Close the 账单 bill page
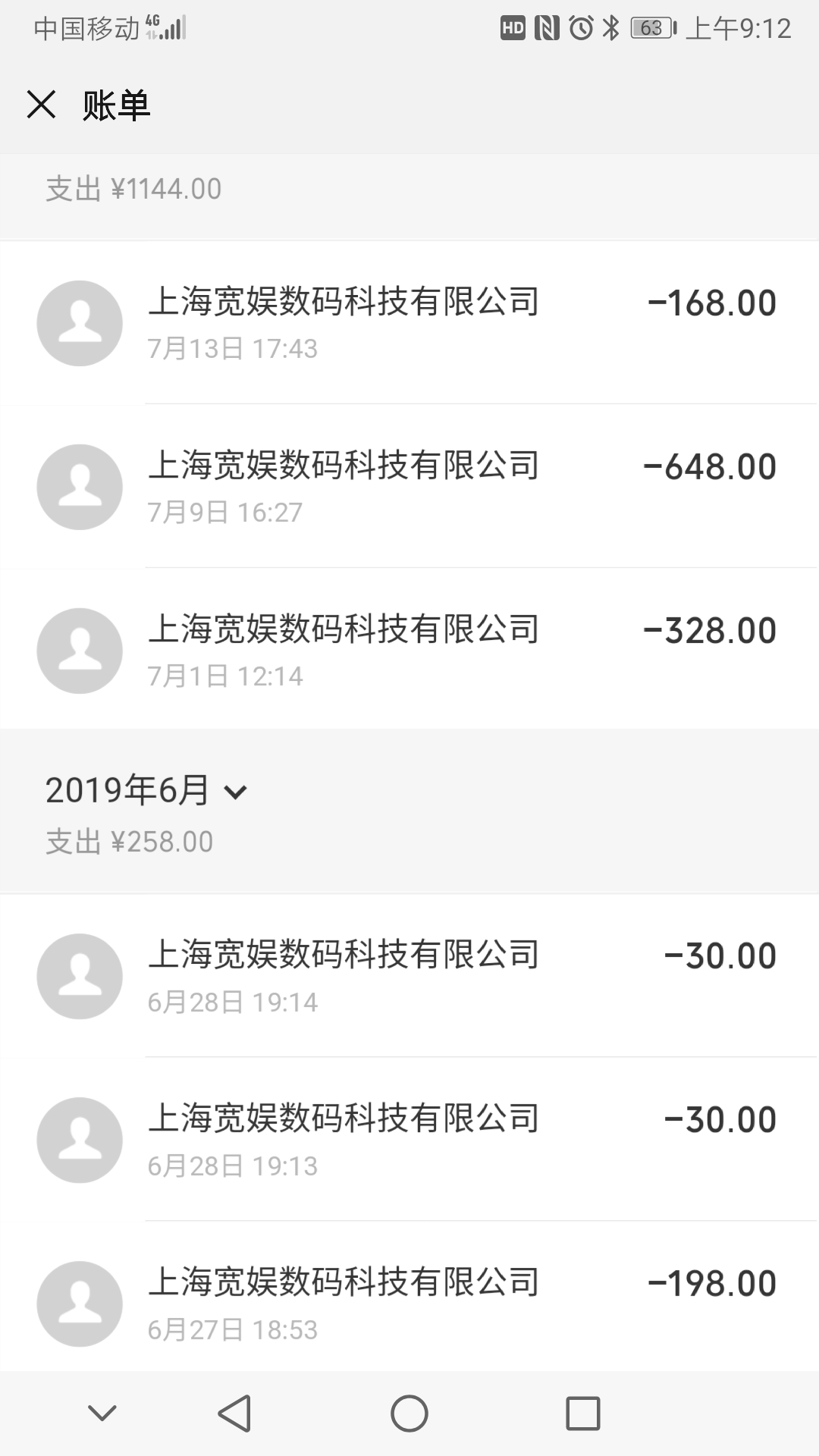819x1456 pixels. tap(42, 105)
